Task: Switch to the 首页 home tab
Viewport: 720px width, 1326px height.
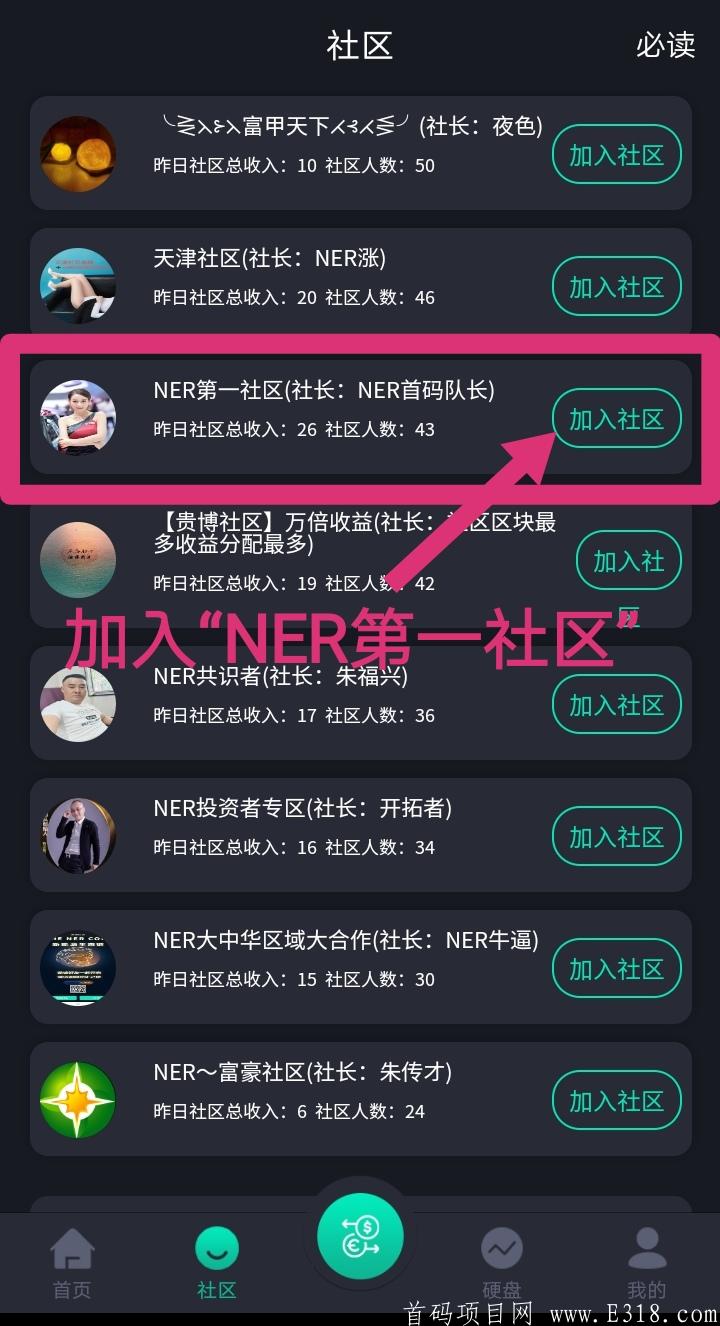Action: pos(72,1264)
